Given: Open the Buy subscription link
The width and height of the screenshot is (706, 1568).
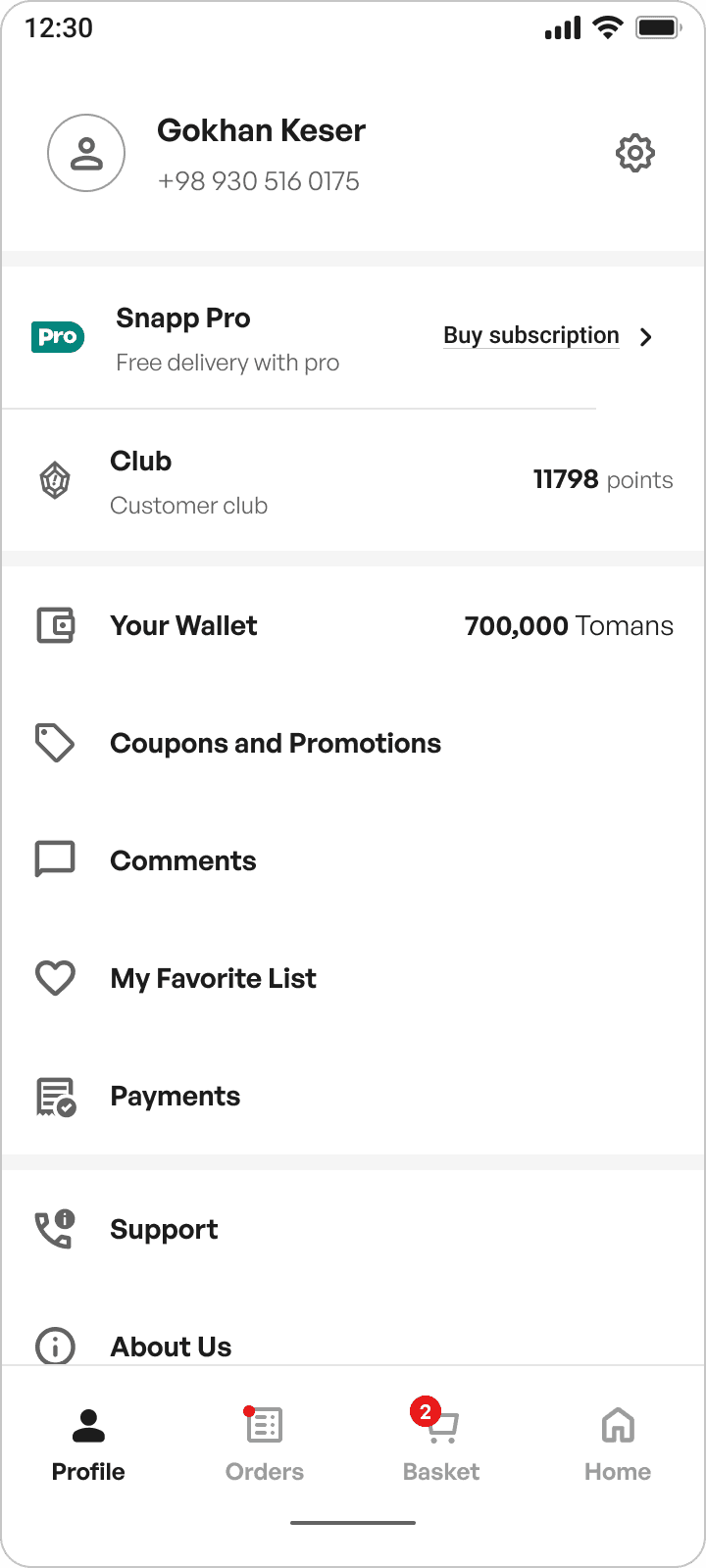Looking at the screenshot, I should [531, 336].
